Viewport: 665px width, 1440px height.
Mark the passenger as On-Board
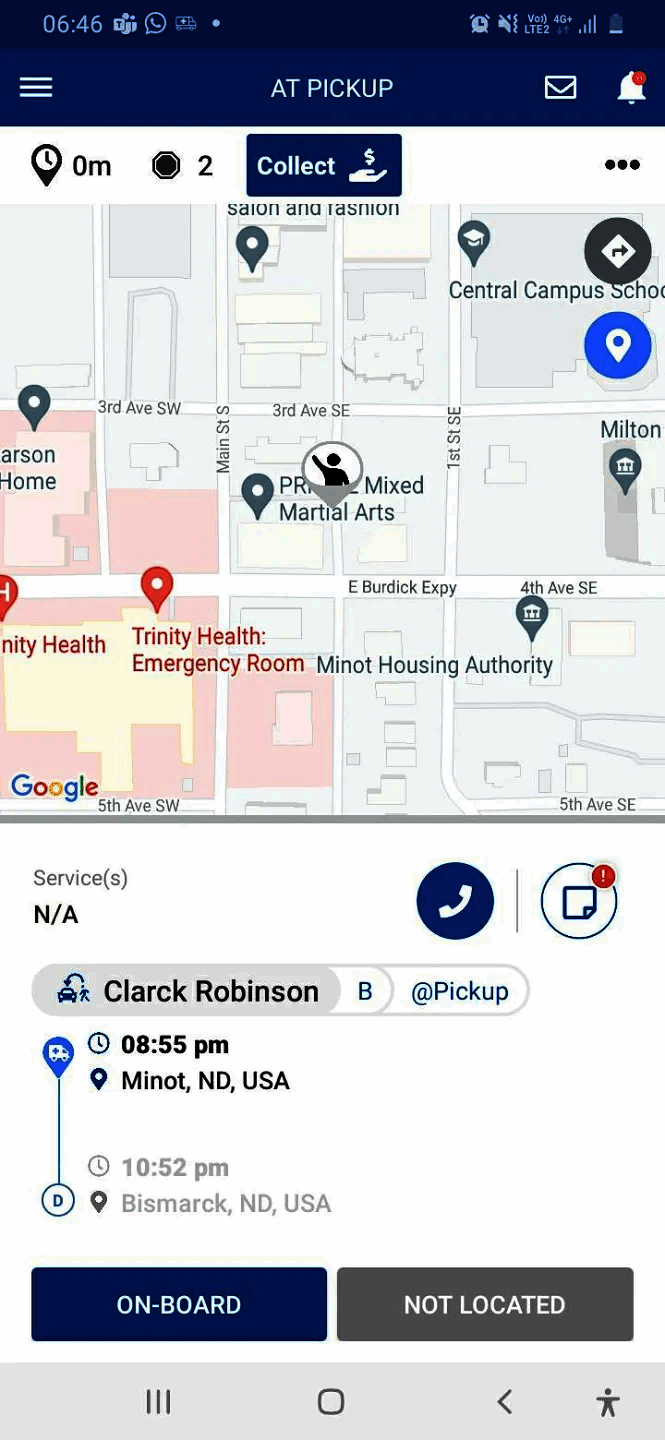179,1304
